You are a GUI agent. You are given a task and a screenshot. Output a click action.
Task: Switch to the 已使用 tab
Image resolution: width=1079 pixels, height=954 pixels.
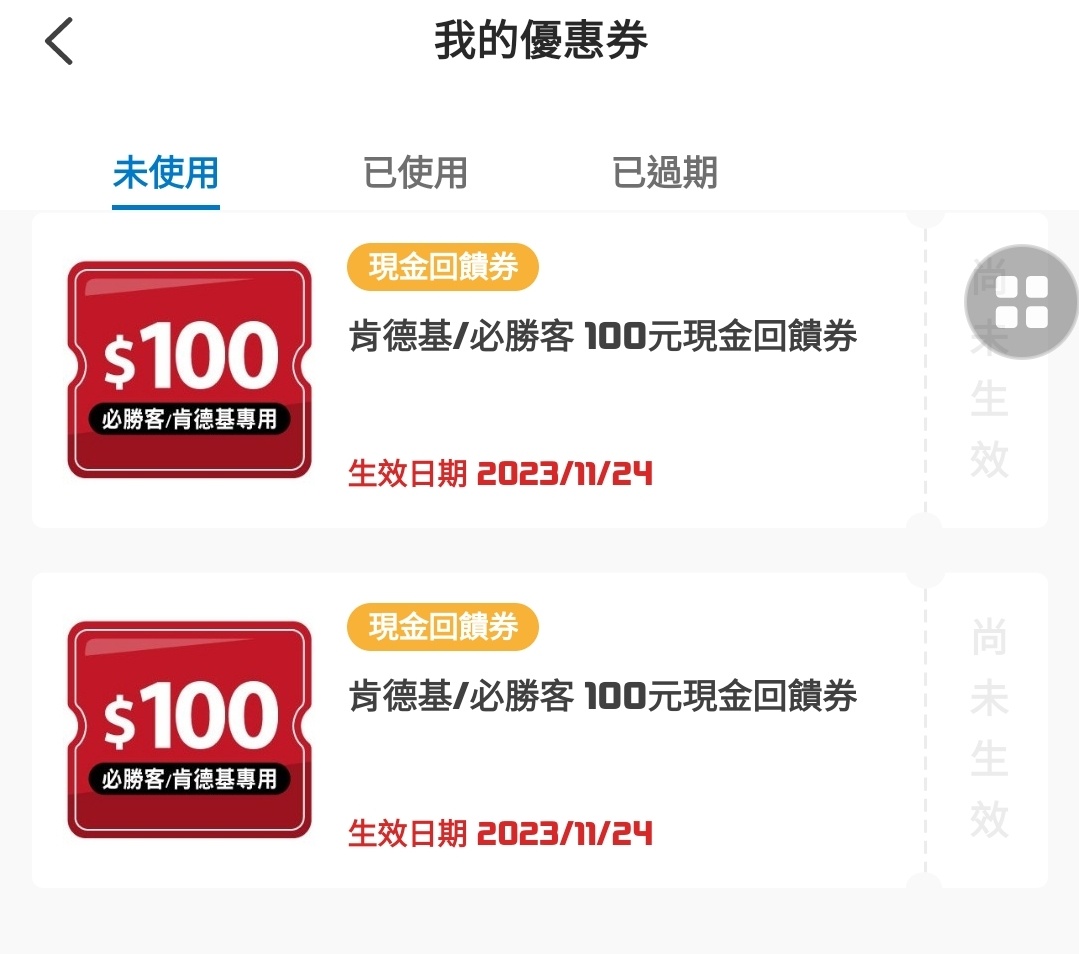click(x=415, y=173)
